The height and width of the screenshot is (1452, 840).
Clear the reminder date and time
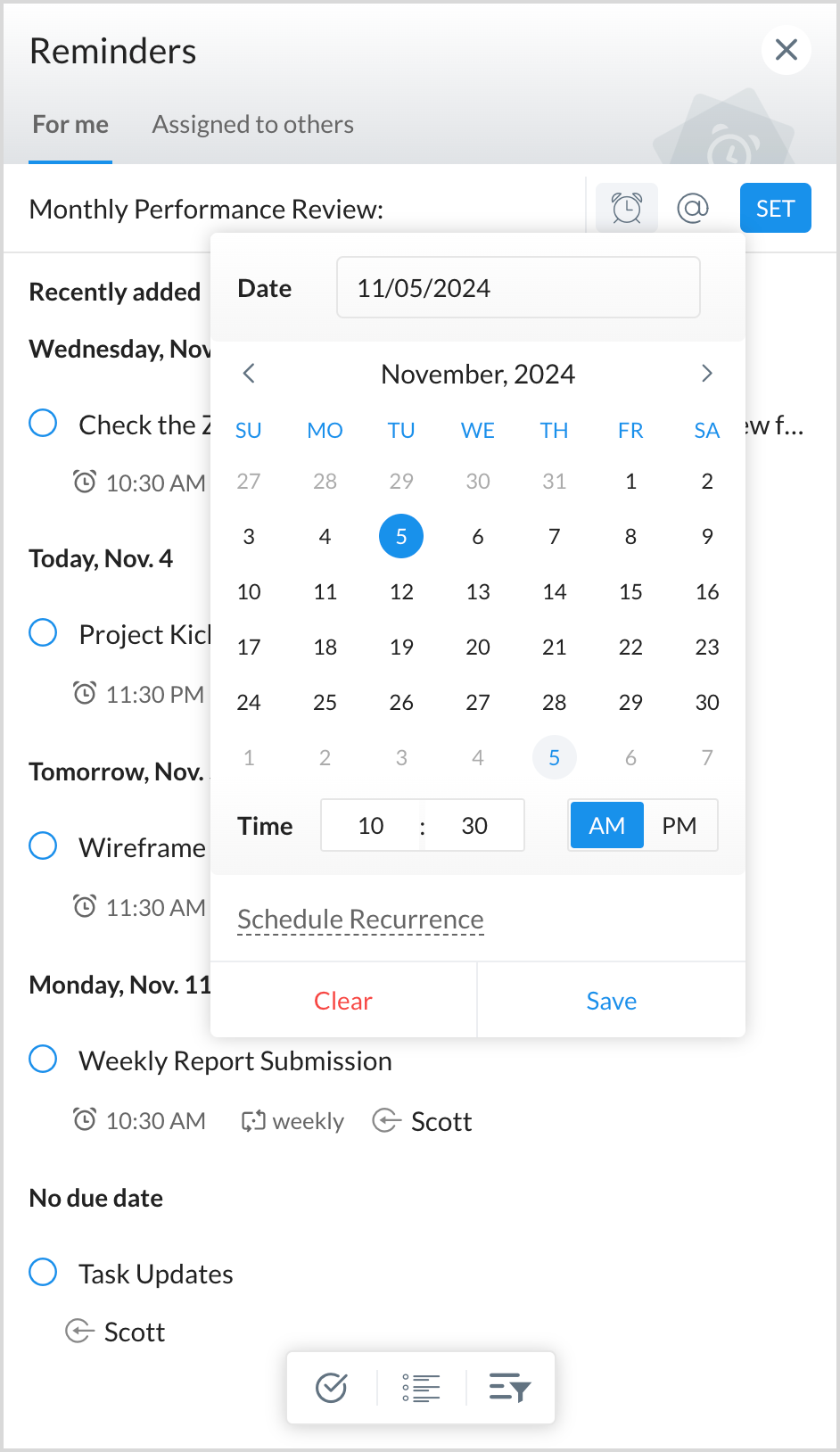pyautogui.click(x=343, y=1001)
